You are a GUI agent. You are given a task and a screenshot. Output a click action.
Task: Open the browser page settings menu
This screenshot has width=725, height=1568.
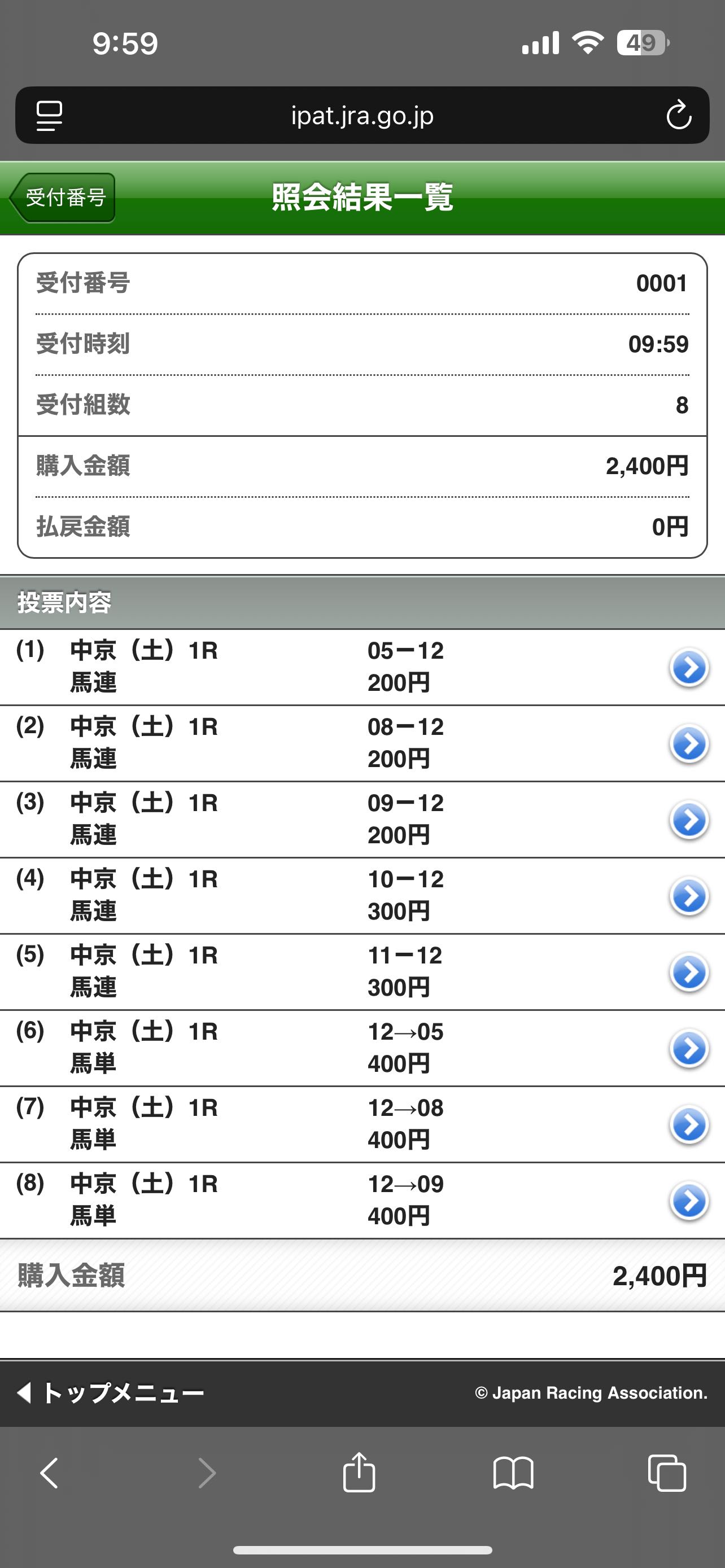[x=49, y=115]
